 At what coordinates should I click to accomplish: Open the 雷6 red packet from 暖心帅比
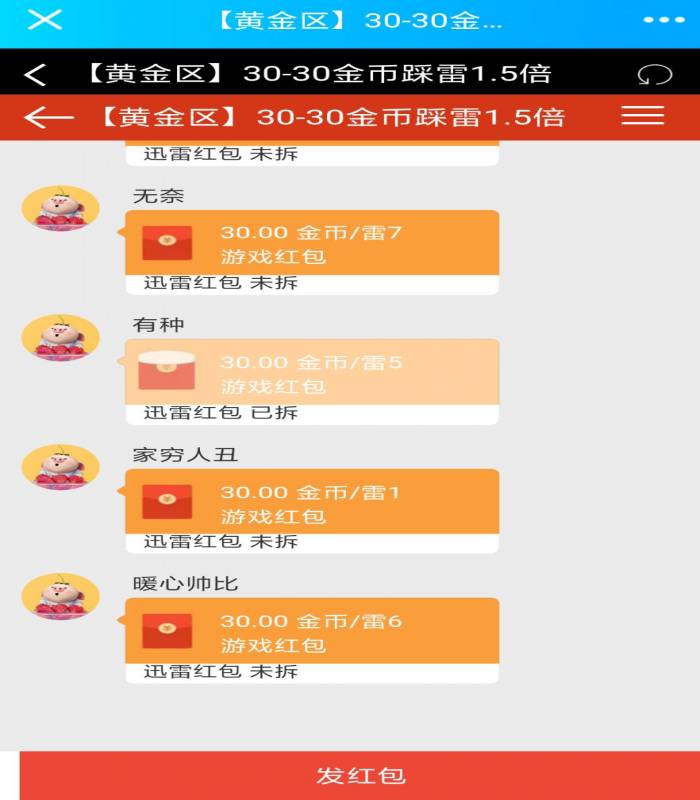[311, 632]
